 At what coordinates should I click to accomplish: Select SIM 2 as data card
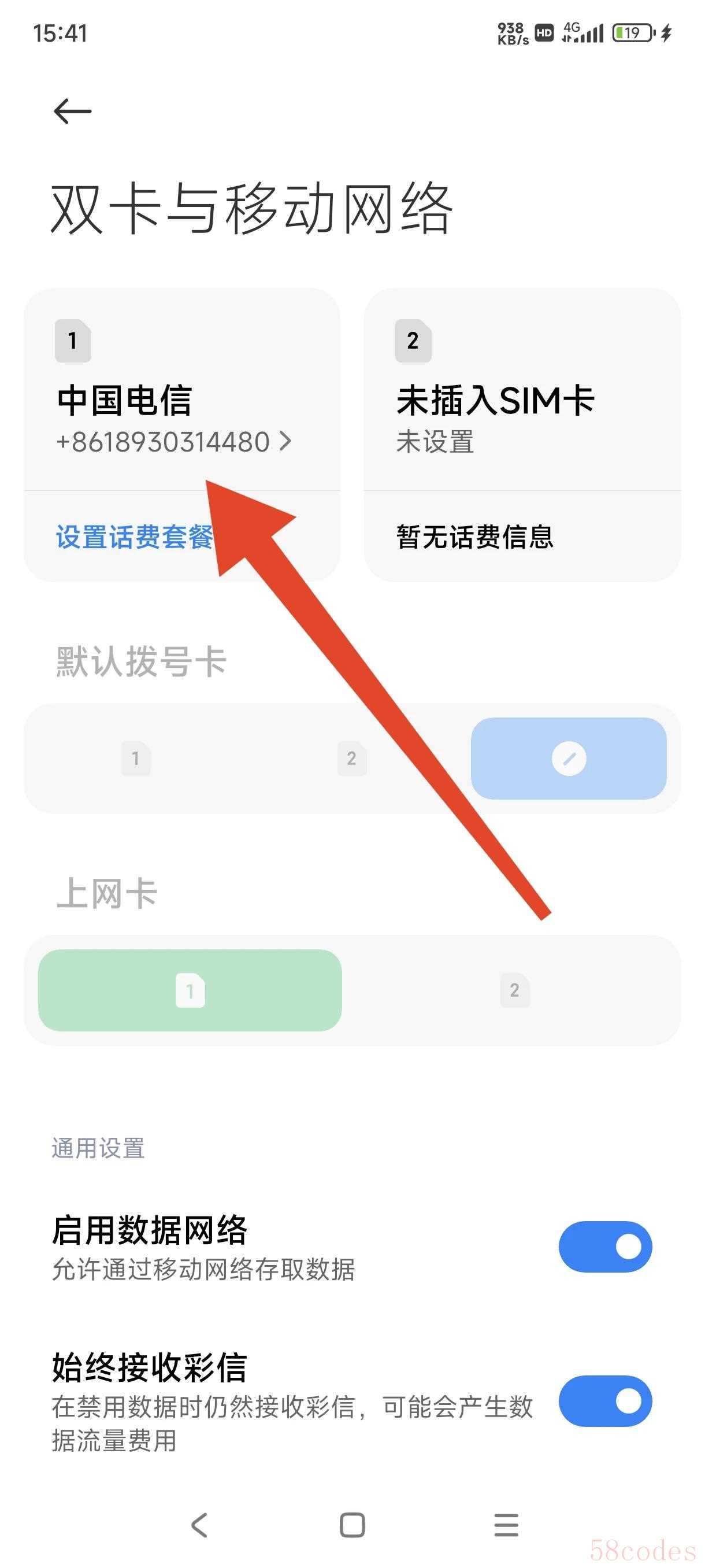point(515,990)
